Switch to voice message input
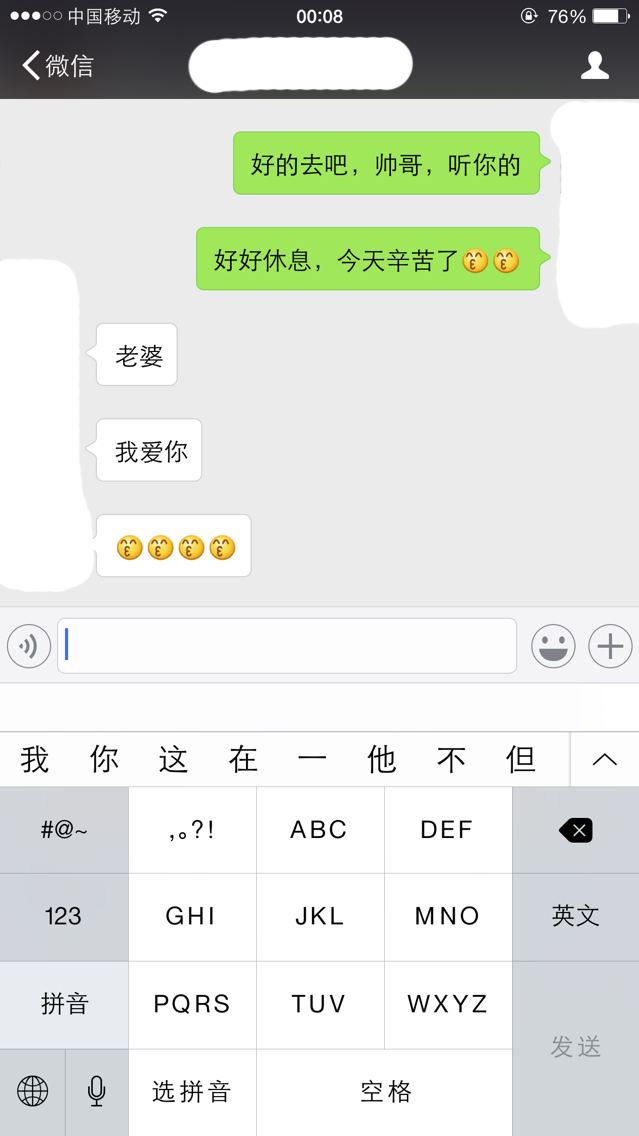Image resolution: width=639 pixels, height=1136 pixels. pos(29,646)
